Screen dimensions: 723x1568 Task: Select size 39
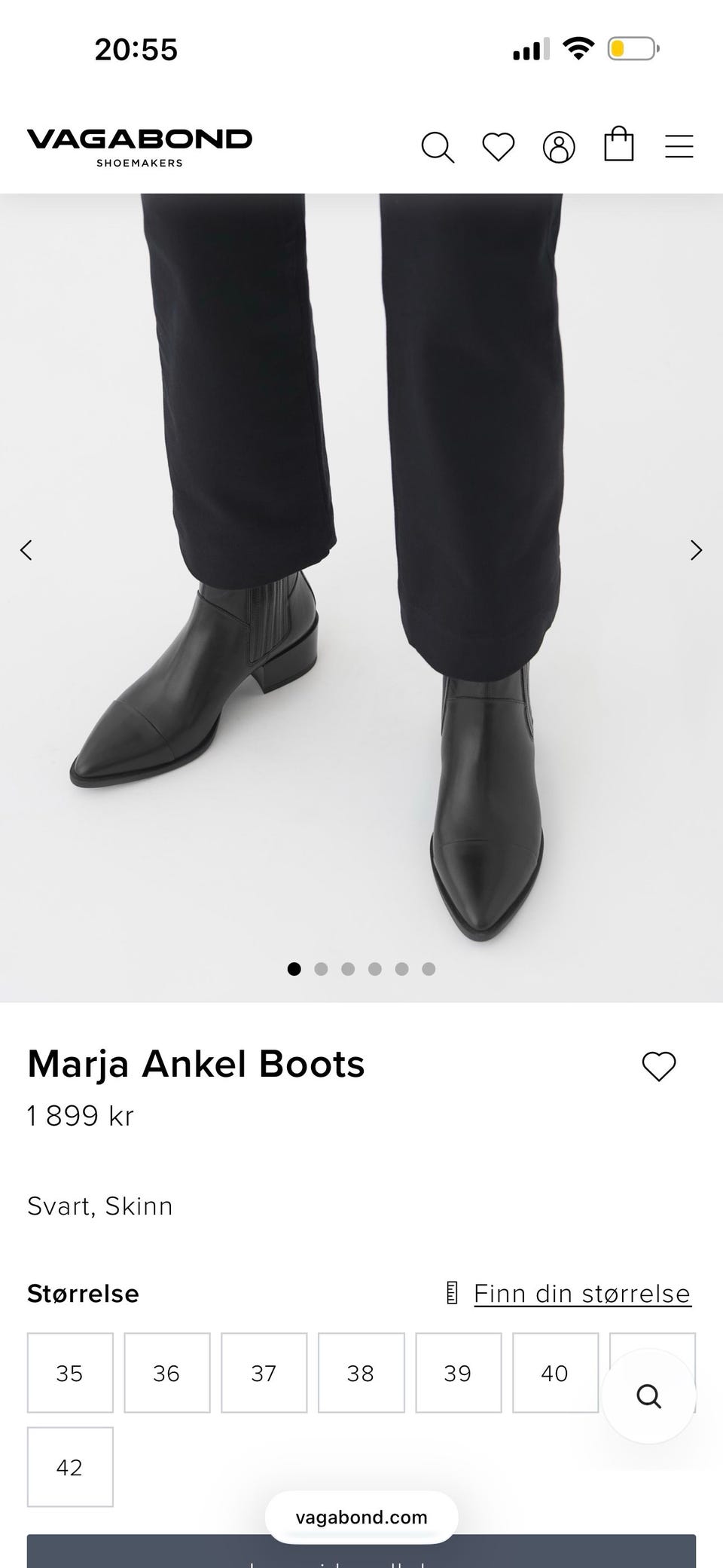point(459,1373)
